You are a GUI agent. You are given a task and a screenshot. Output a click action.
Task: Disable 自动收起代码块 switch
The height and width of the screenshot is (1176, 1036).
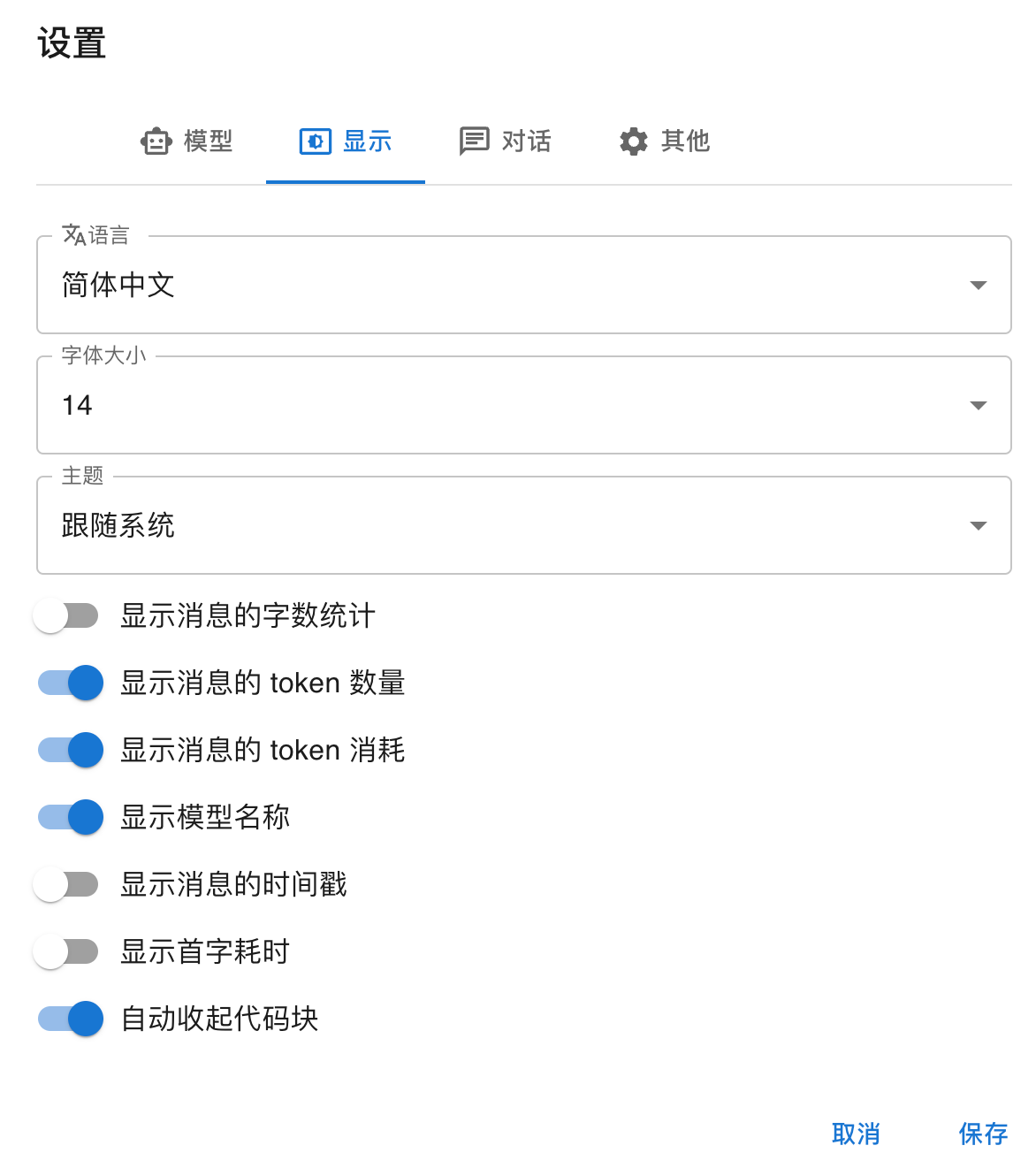[71, 1019]
